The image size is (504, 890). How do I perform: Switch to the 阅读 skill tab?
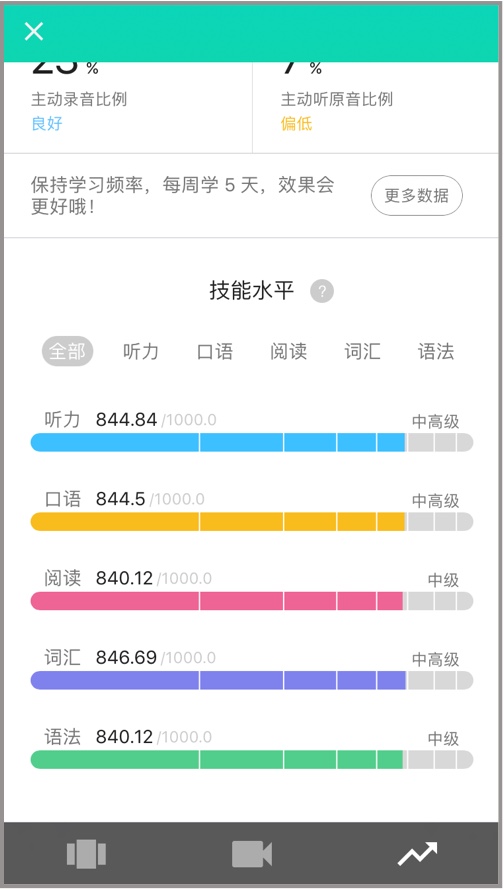point(288,351)
